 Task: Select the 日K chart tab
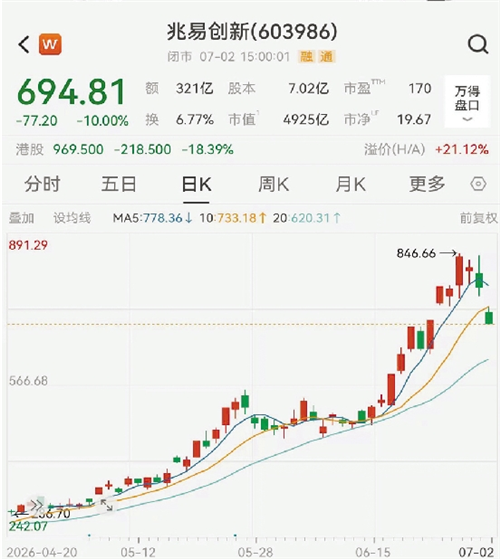(x=196, y=184)
